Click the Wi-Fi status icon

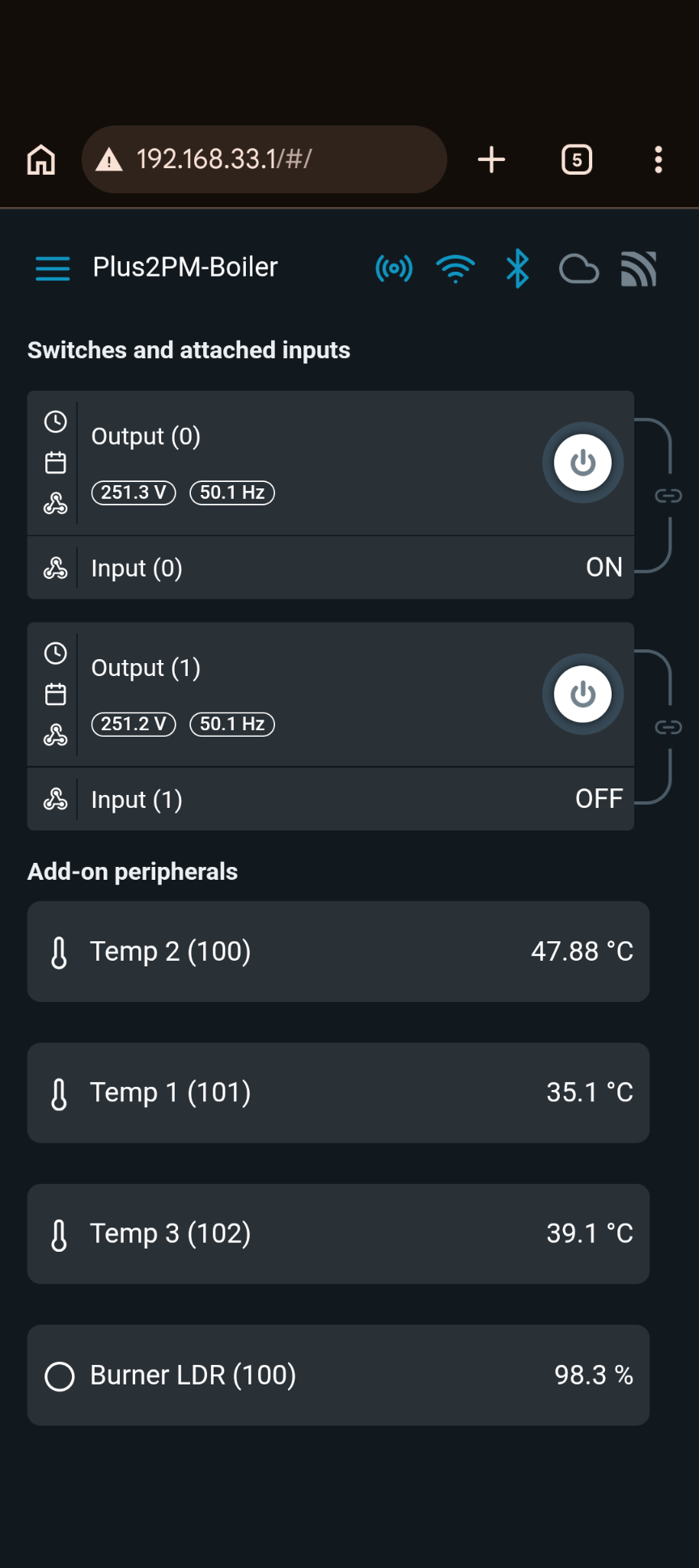pyautogui.click(x=455, y=268)
